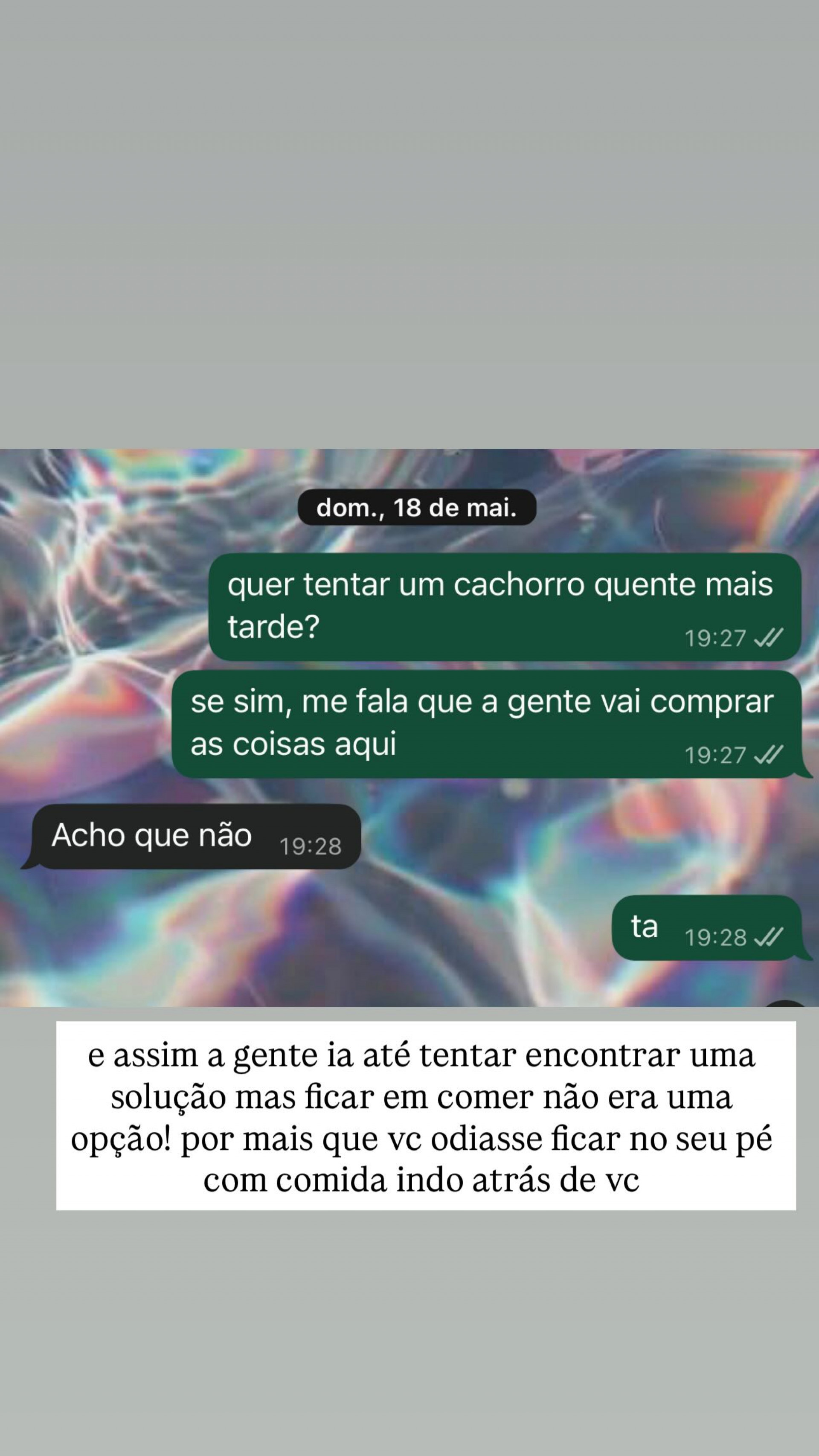819x1456 pixels.
Task: Click the gray area above the chat screenshot
Action: pos(409,226)
